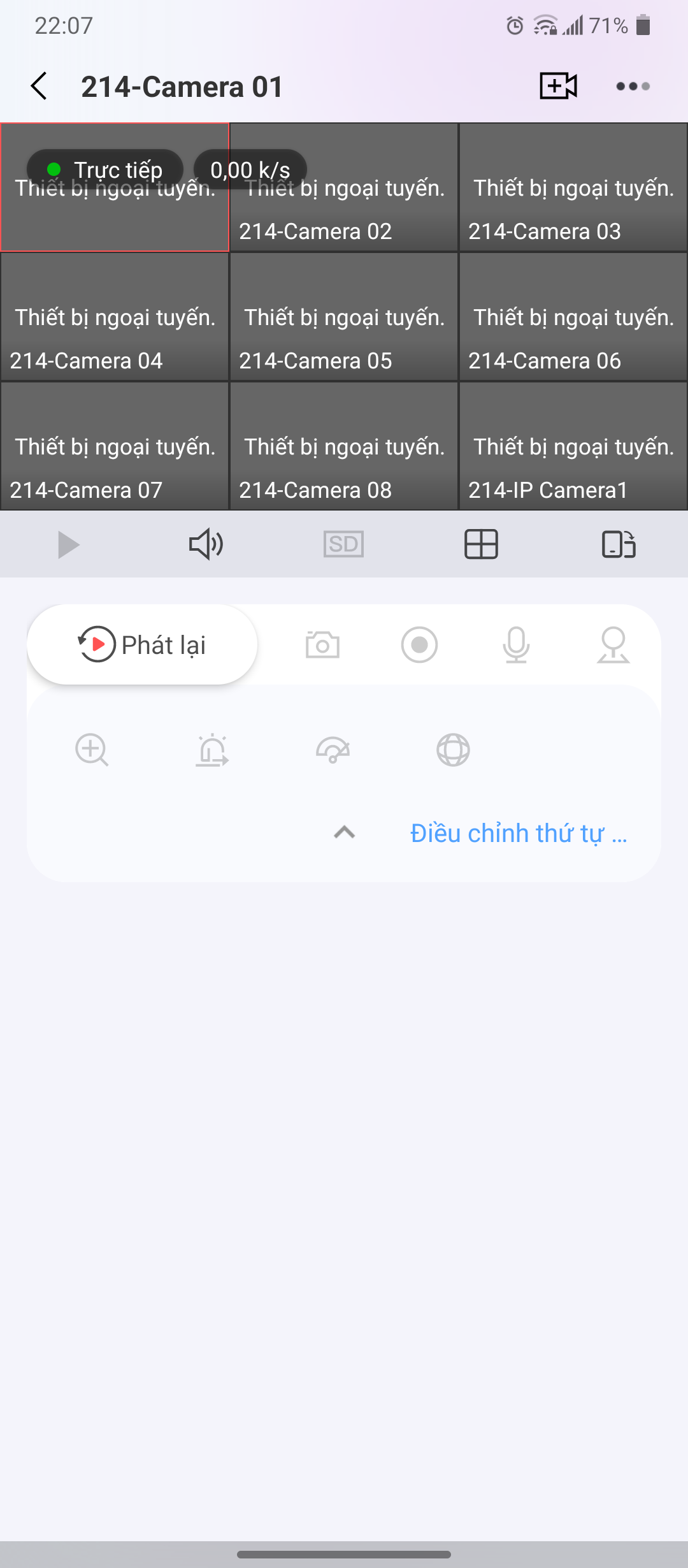Viewport: 688px width, 1568px height.
Task: Select the 214-IP Camera1 tile
Action: [x=573, y=447]
